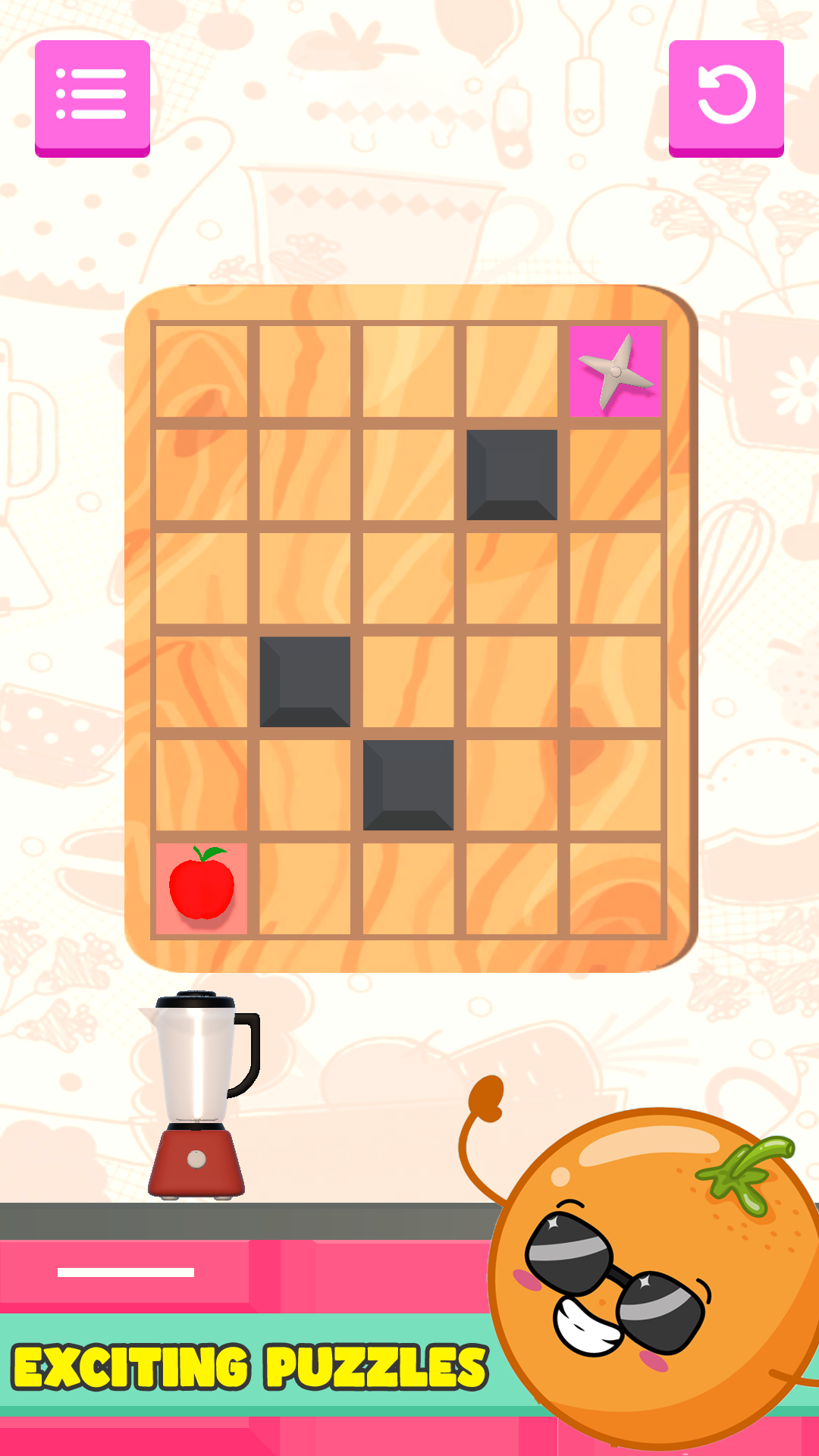Open the pink list menu button

pos(93,99)
